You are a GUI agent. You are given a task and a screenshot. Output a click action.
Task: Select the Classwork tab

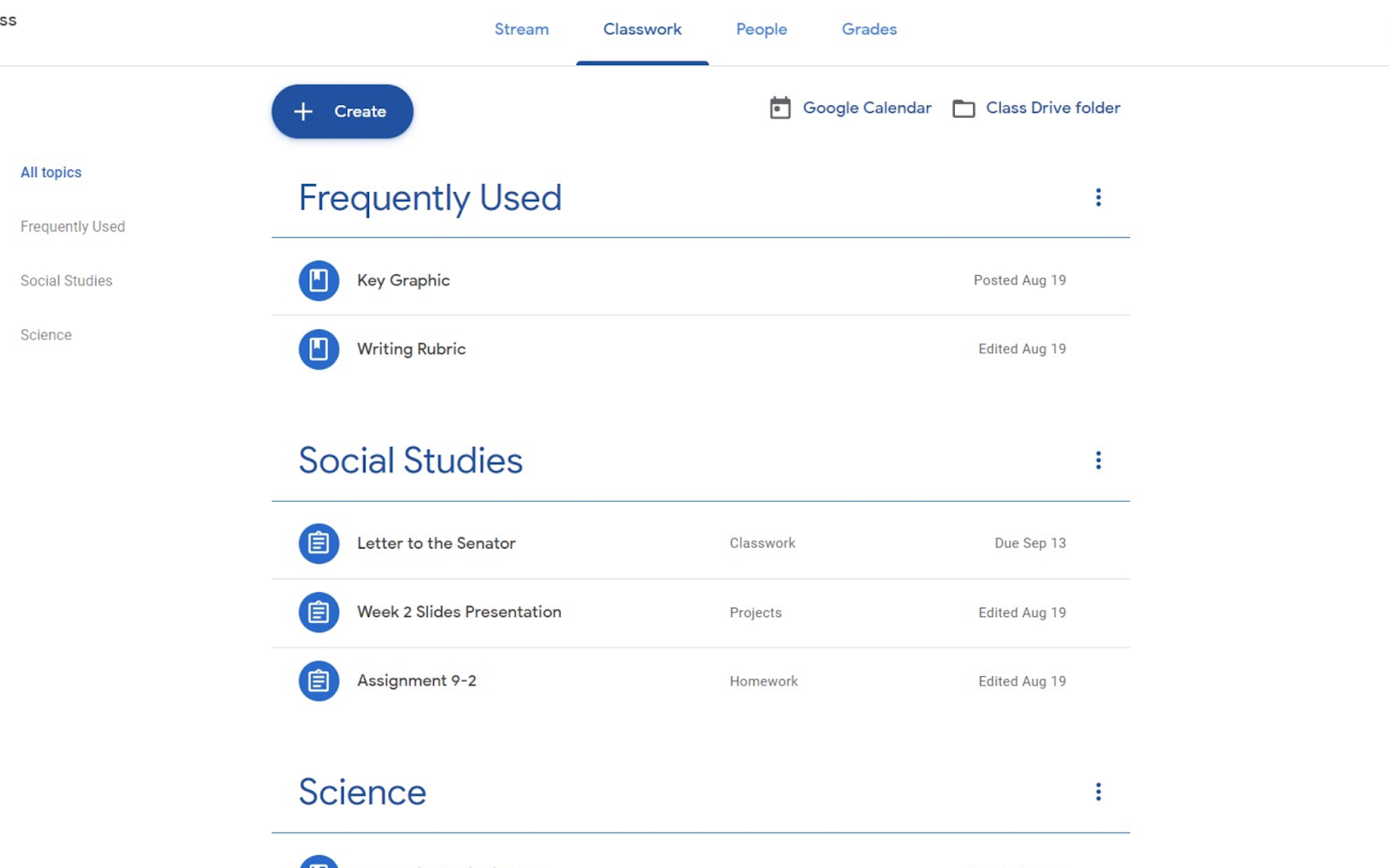point(642,30)
